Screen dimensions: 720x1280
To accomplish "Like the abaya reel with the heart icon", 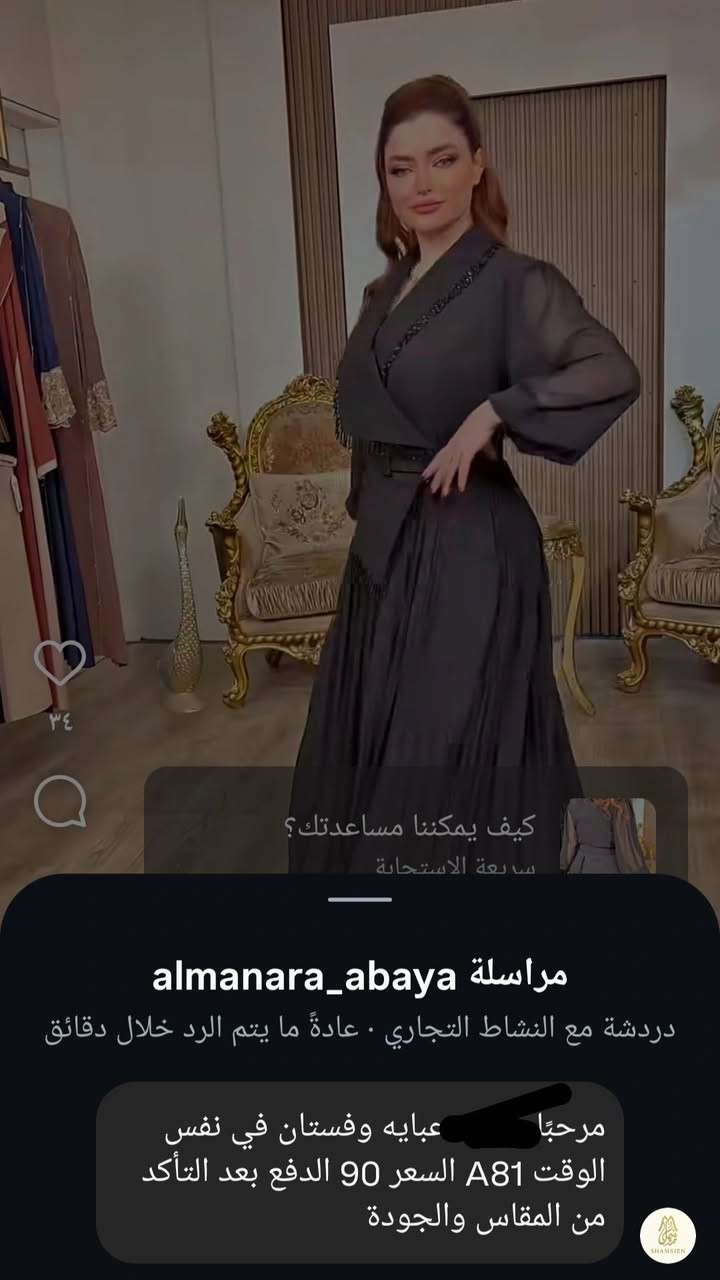I will (x=59, y=663).
